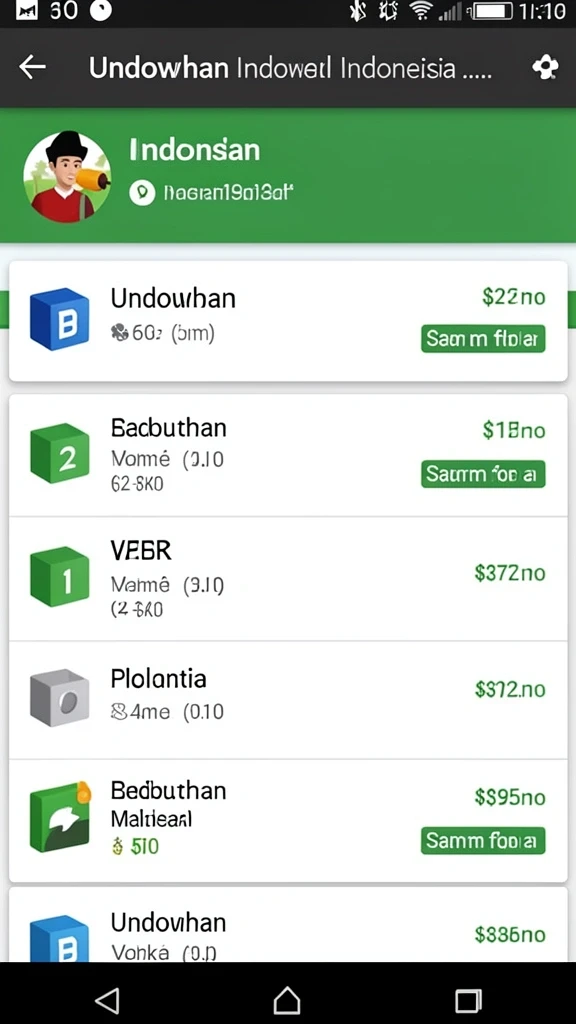Open recent apps from navigation bar
Viewport: 576px width, 1024px height.
[x=468, y=1000]
